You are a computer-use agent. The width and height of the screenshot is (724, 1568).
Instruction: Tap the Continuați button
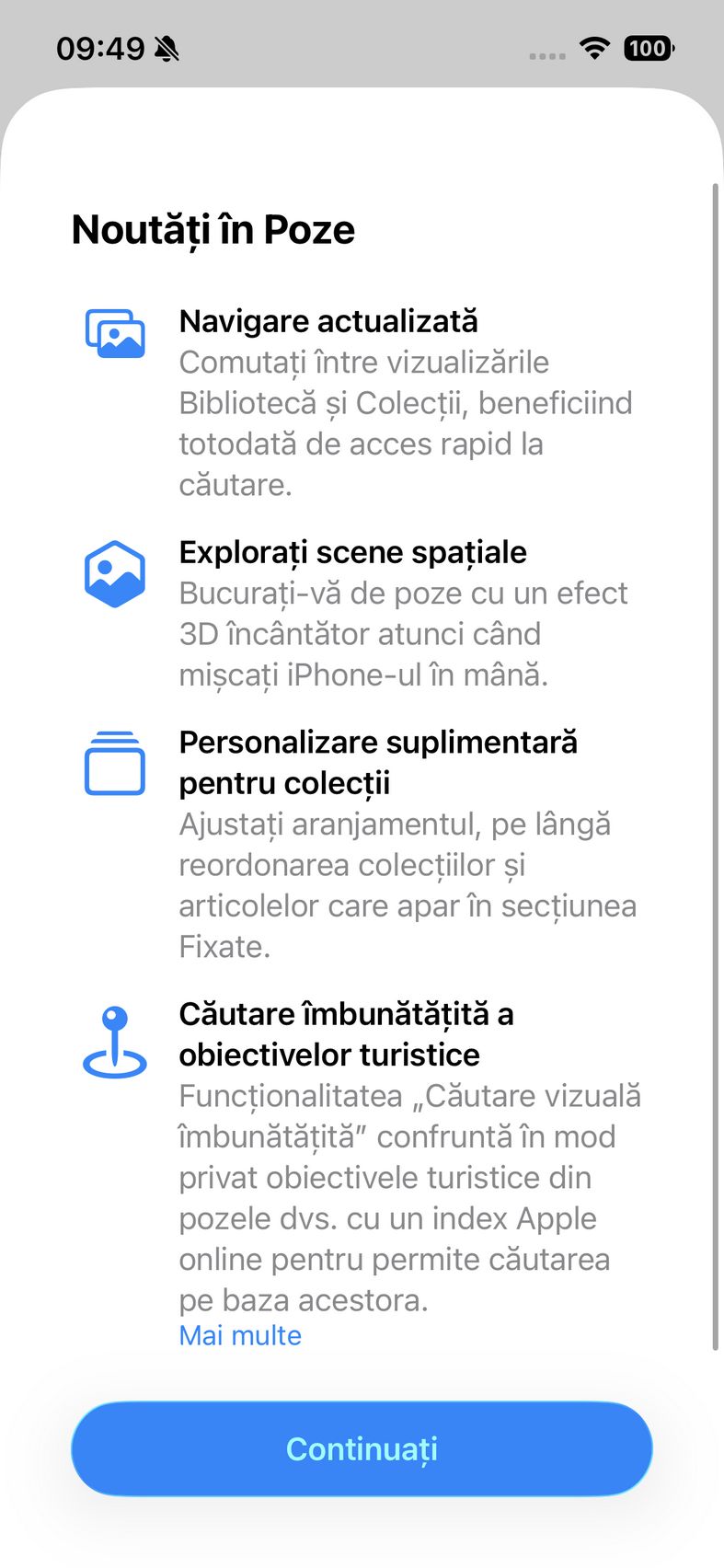(x=362, y=1448)
